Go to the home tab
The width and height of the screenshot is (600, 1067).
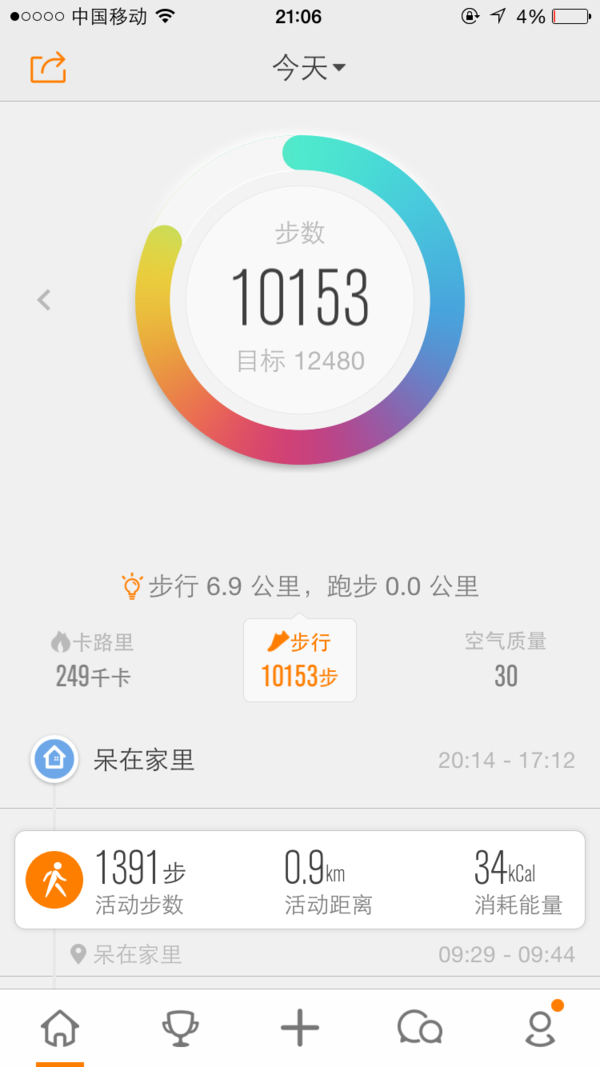tap(60, 1027)
